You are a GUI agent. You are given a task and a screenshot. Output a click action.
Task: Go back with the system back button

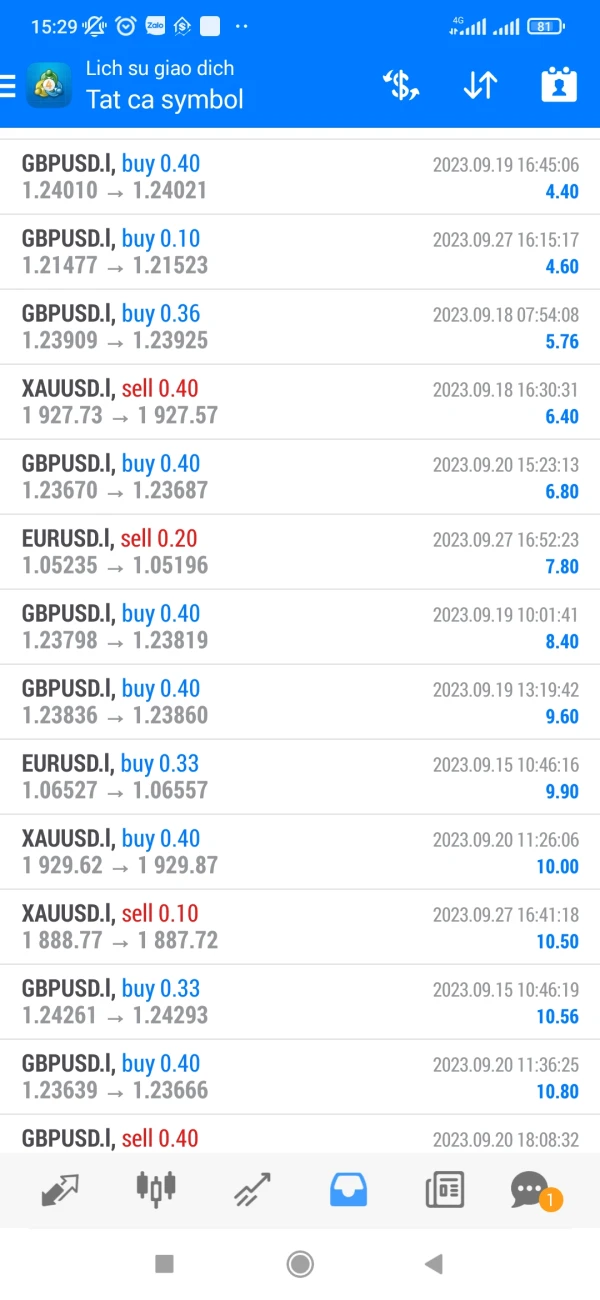pyautogui.click(x=433, y=1264)
